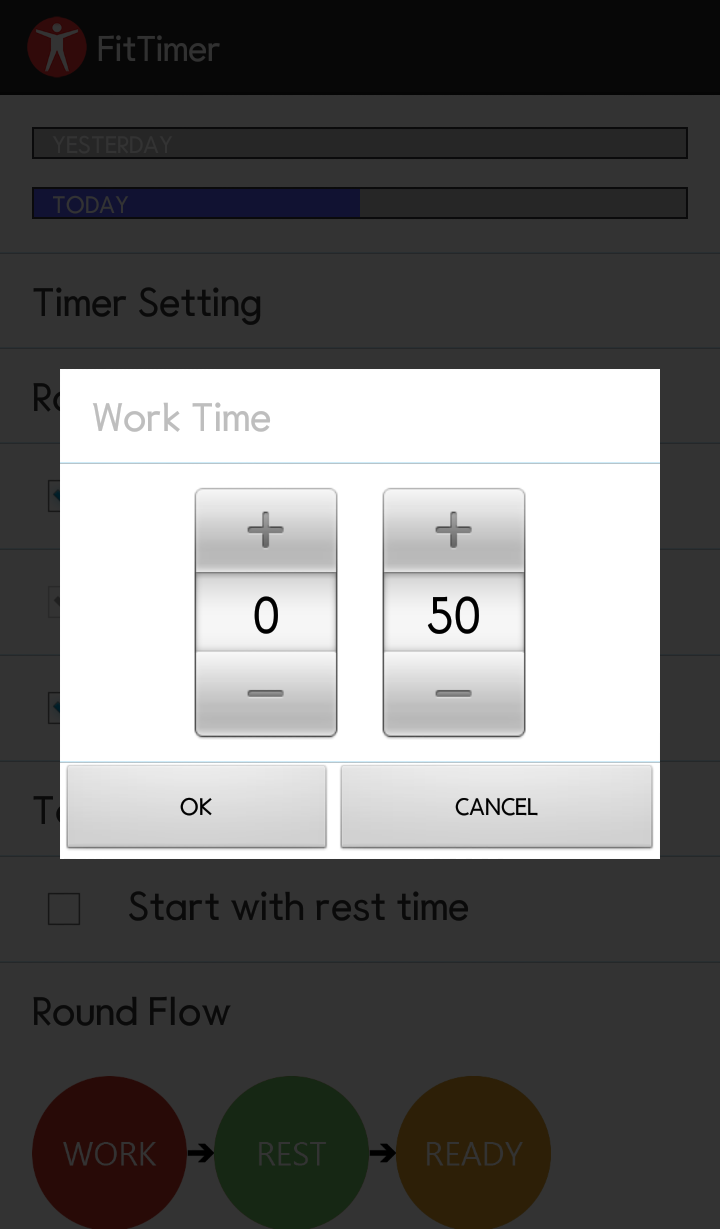This screenshot has width=720, height=1229.
Task: Increase the seconds value above 50
Action: [x=453, y=531]
